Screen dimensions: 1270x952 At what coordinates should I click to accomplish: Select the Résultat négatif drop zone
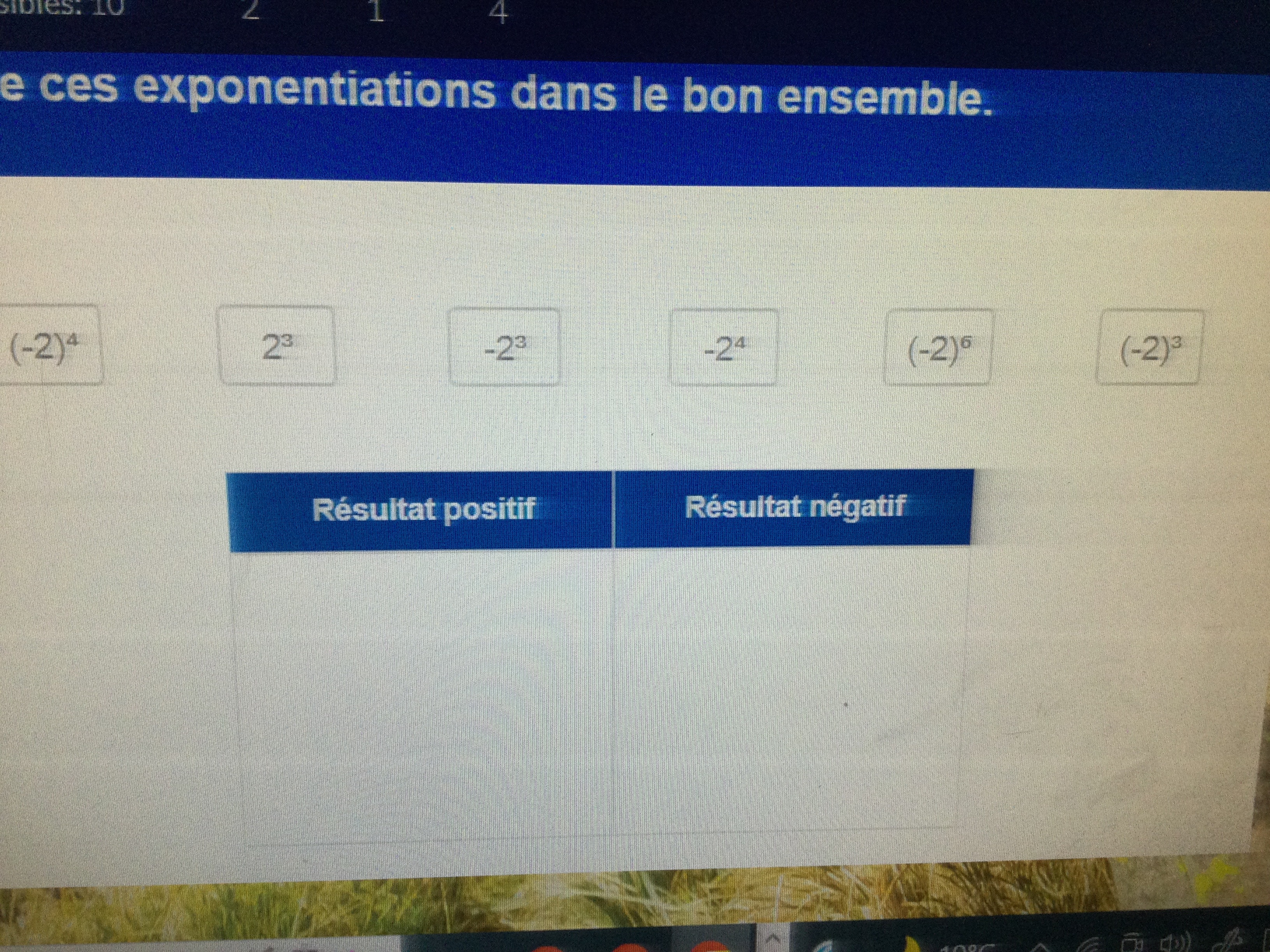[x=791, y=689]
